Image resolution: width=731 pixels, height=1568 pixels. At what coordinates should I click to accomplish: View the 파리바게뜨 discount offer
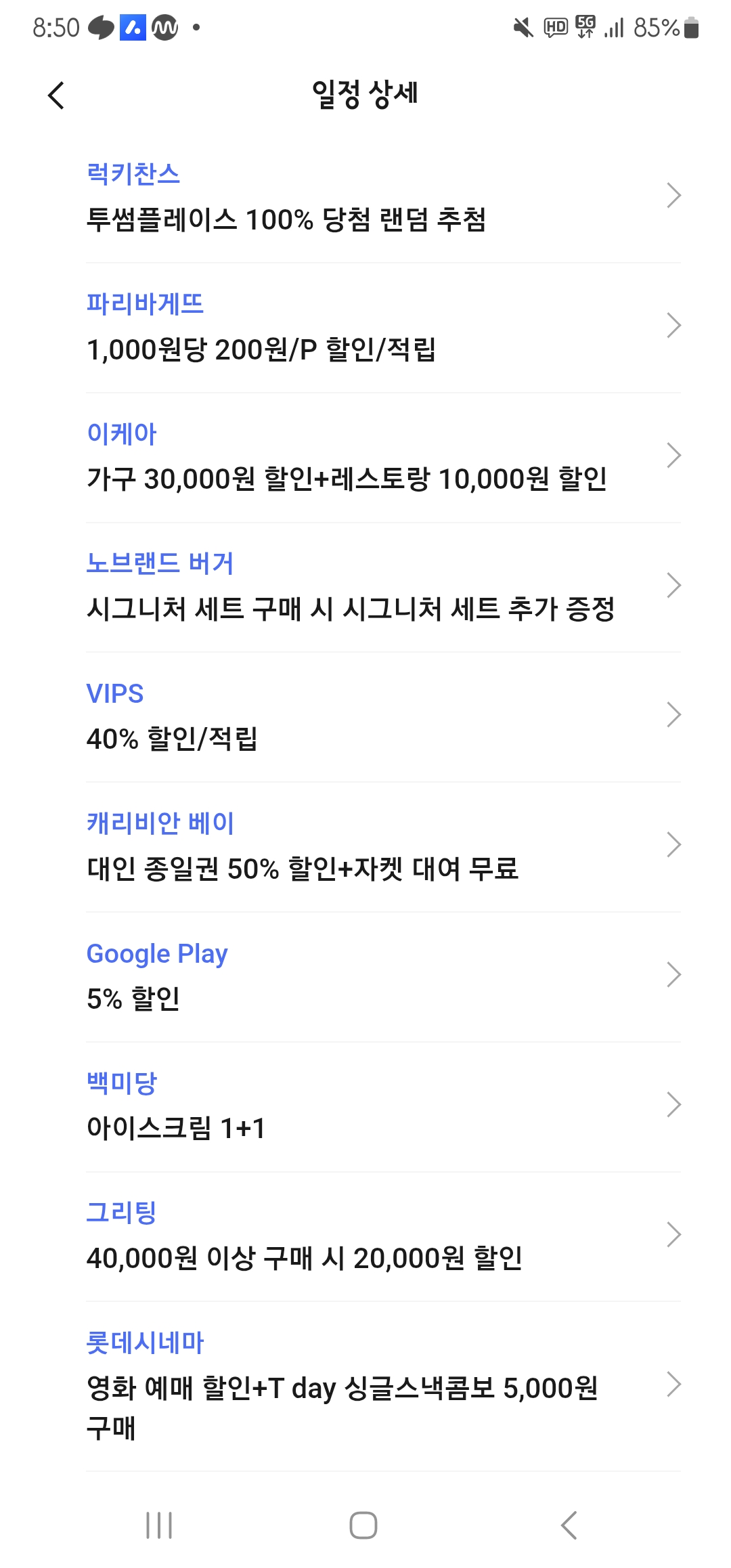point(382,327)
